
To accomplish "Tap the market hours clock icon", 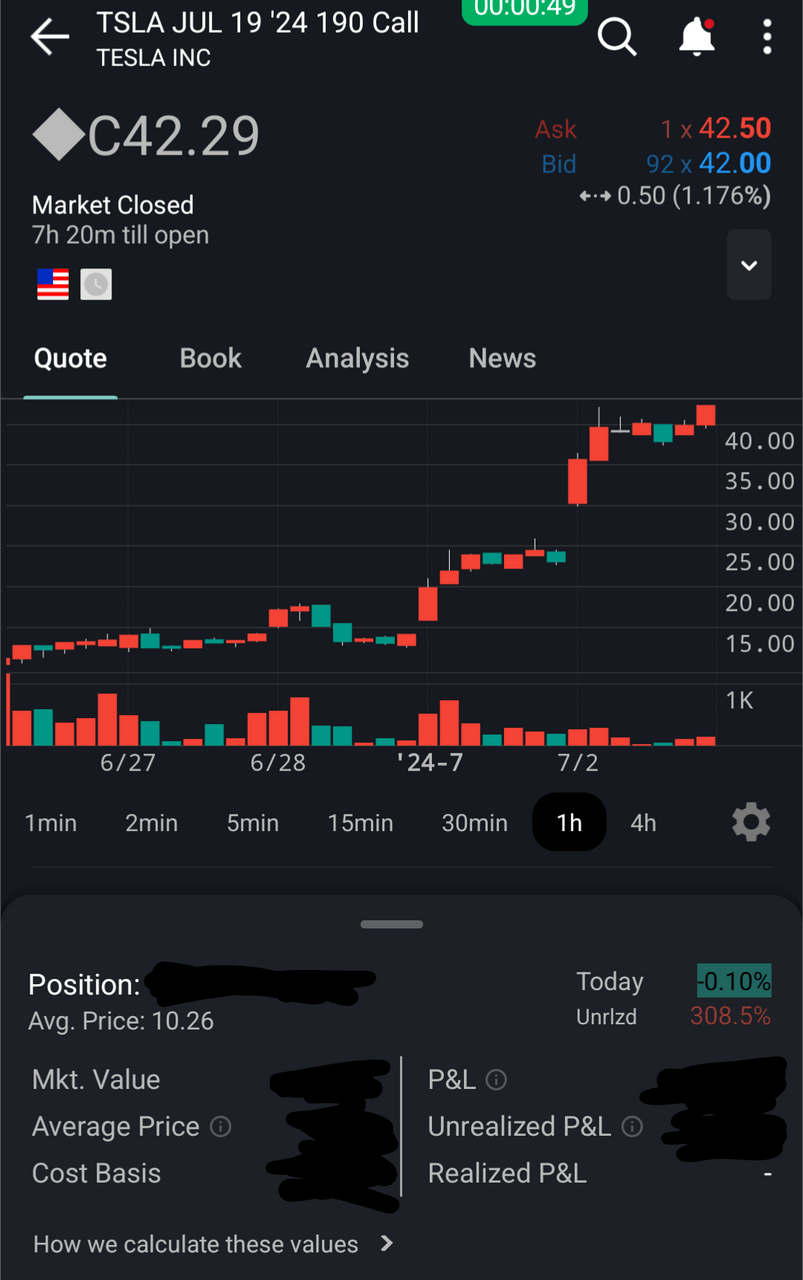I will click(96, 284).
